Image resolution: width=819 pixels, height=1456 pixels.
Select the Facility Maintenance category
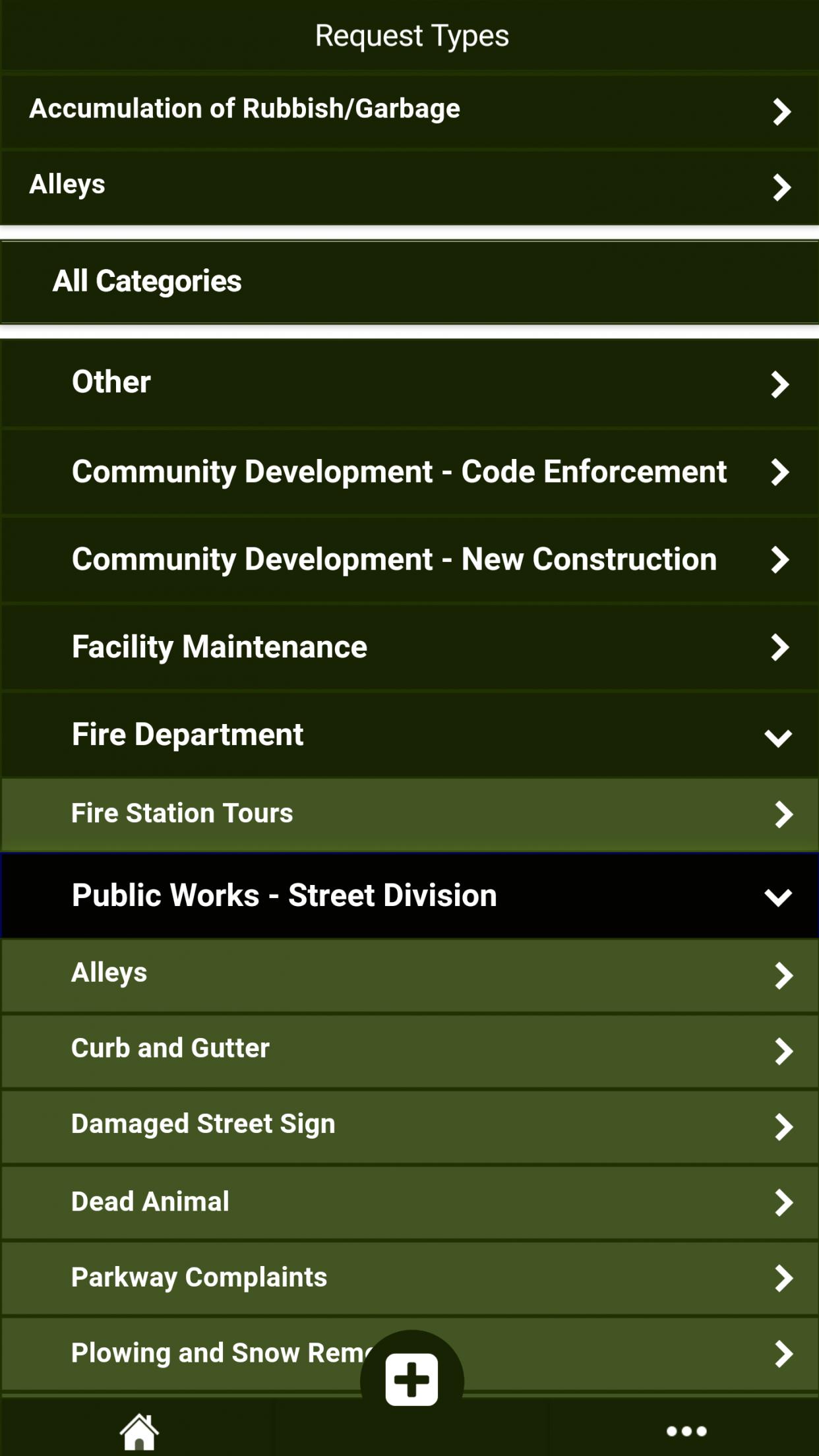click(x=409, y=648)
